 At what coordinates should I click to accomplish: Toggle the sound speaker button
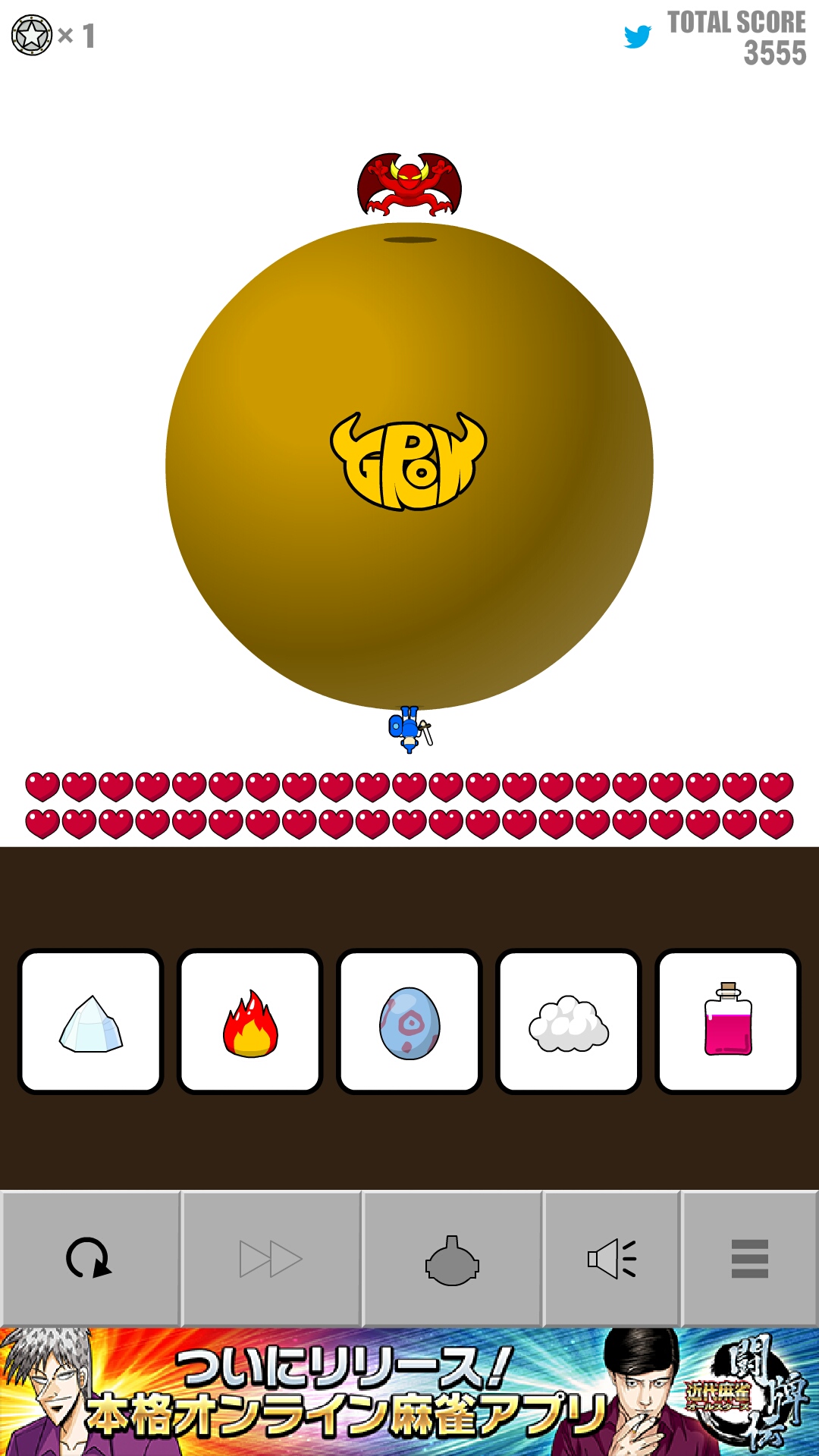[x=612, y=1259]
